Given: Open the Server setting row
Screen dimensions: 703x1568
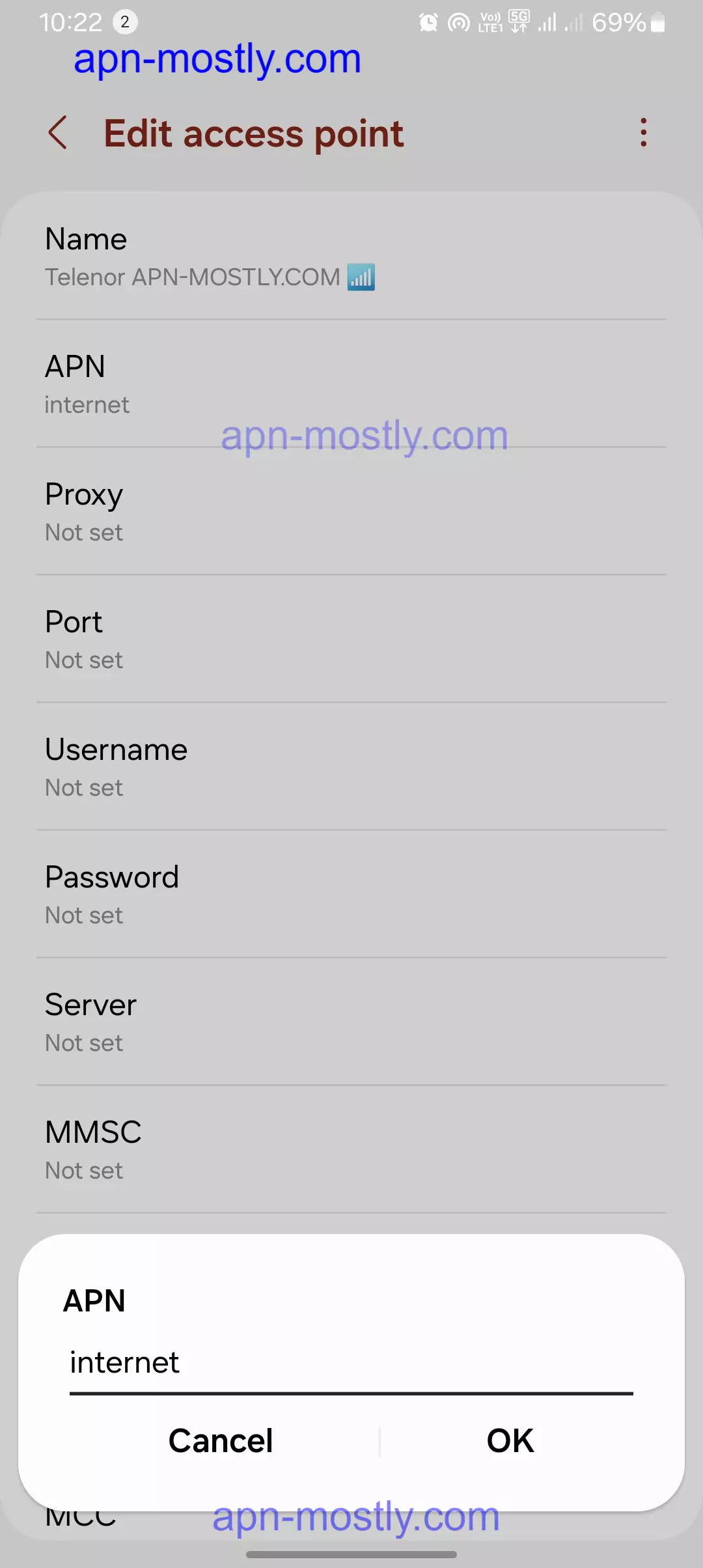Looking at the screenshot, I should pyautogui.click(x=351, y=1022).
